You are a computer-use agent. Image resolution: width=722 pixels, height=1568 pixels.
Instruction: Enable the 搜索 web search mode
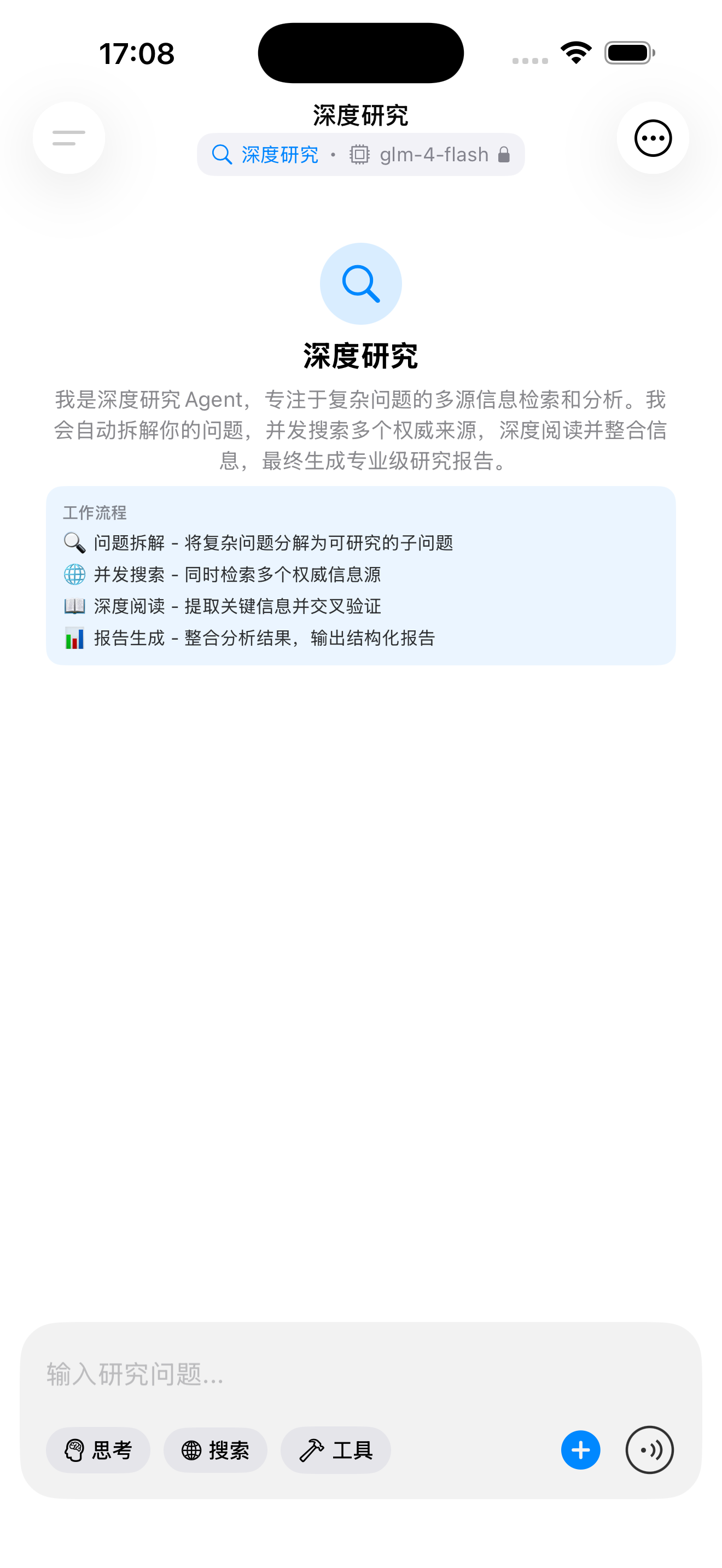click(x=216, y=1450)
